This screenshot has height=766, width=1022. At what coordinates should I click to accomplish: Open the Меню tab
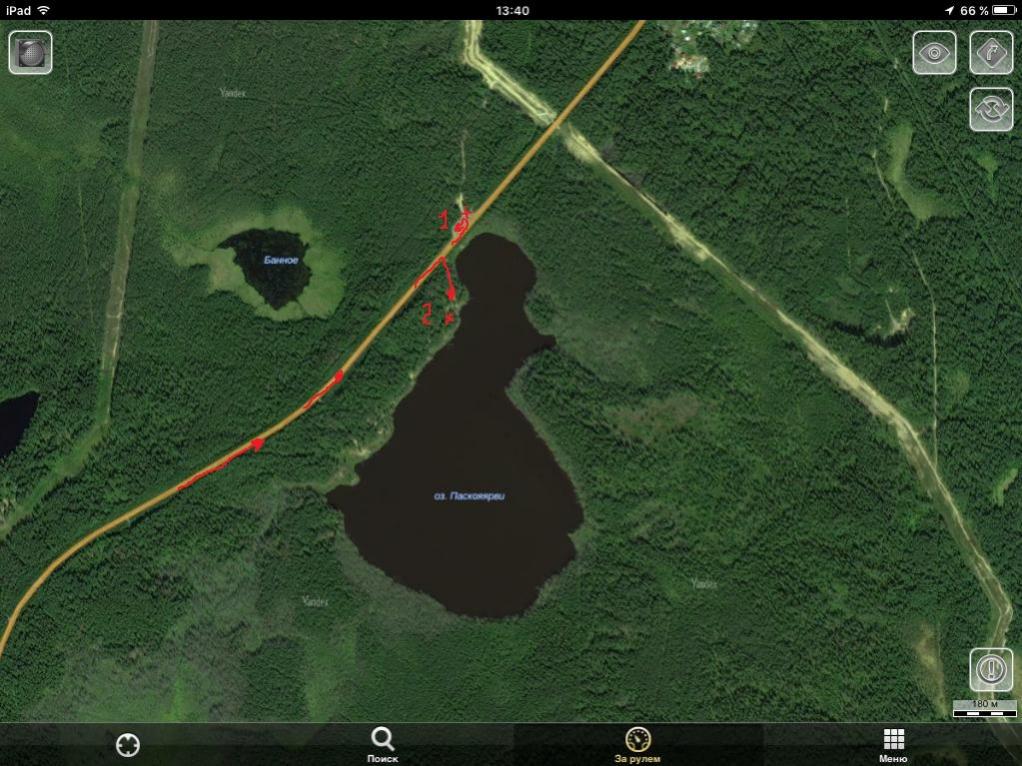893,745
